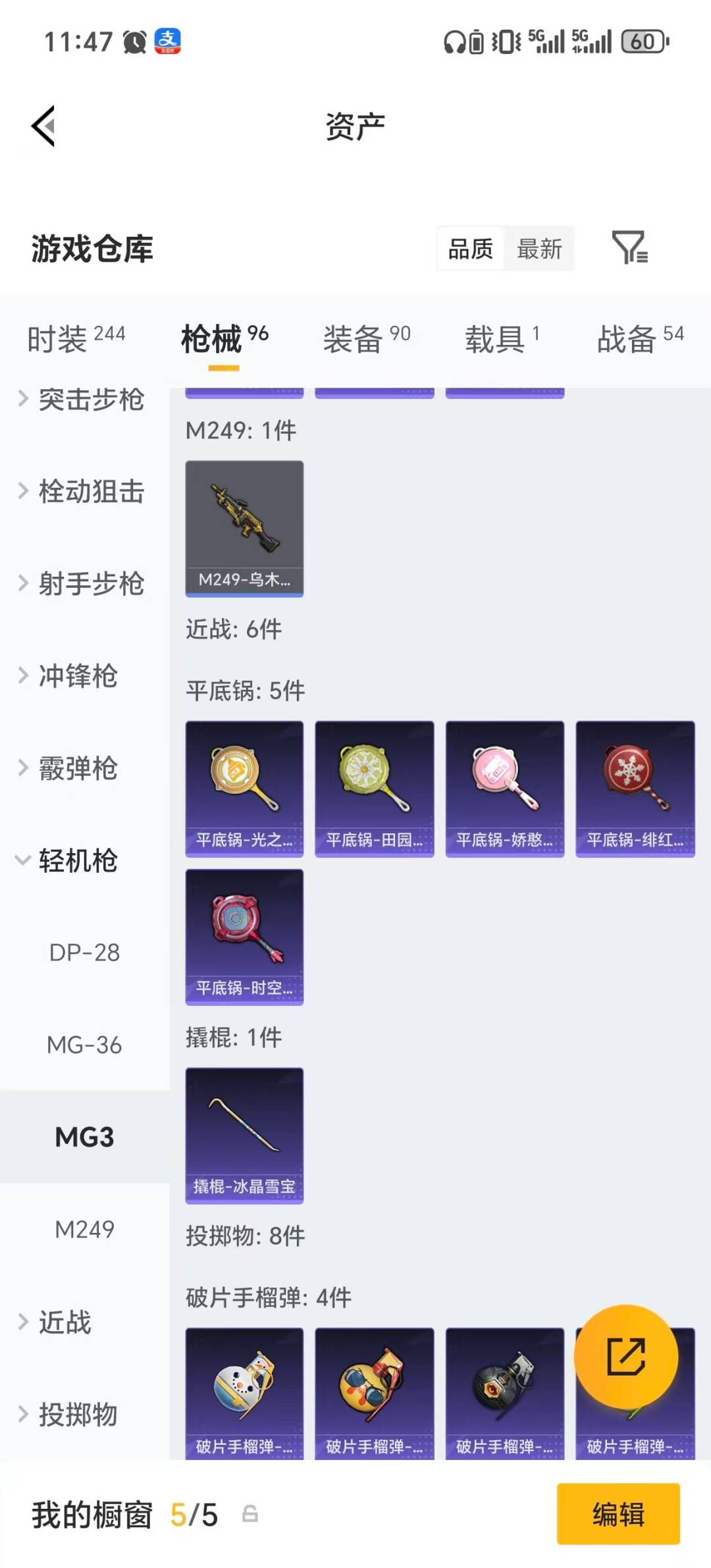Tap the lock icon beside 我的橱窗
The height and width of the screenshot is (1568, 711).
click(249, 1516)
